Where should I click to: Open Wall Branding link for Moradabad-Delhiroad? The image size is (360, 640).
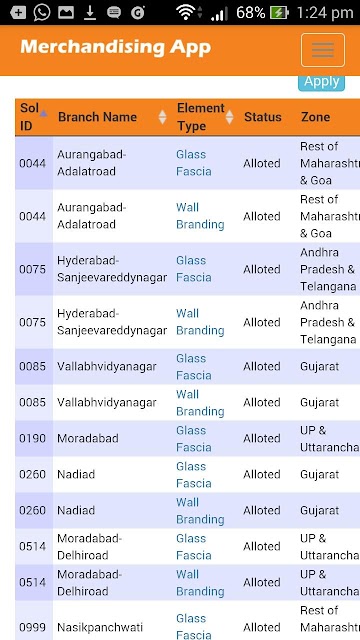click(x=200, y=582)
